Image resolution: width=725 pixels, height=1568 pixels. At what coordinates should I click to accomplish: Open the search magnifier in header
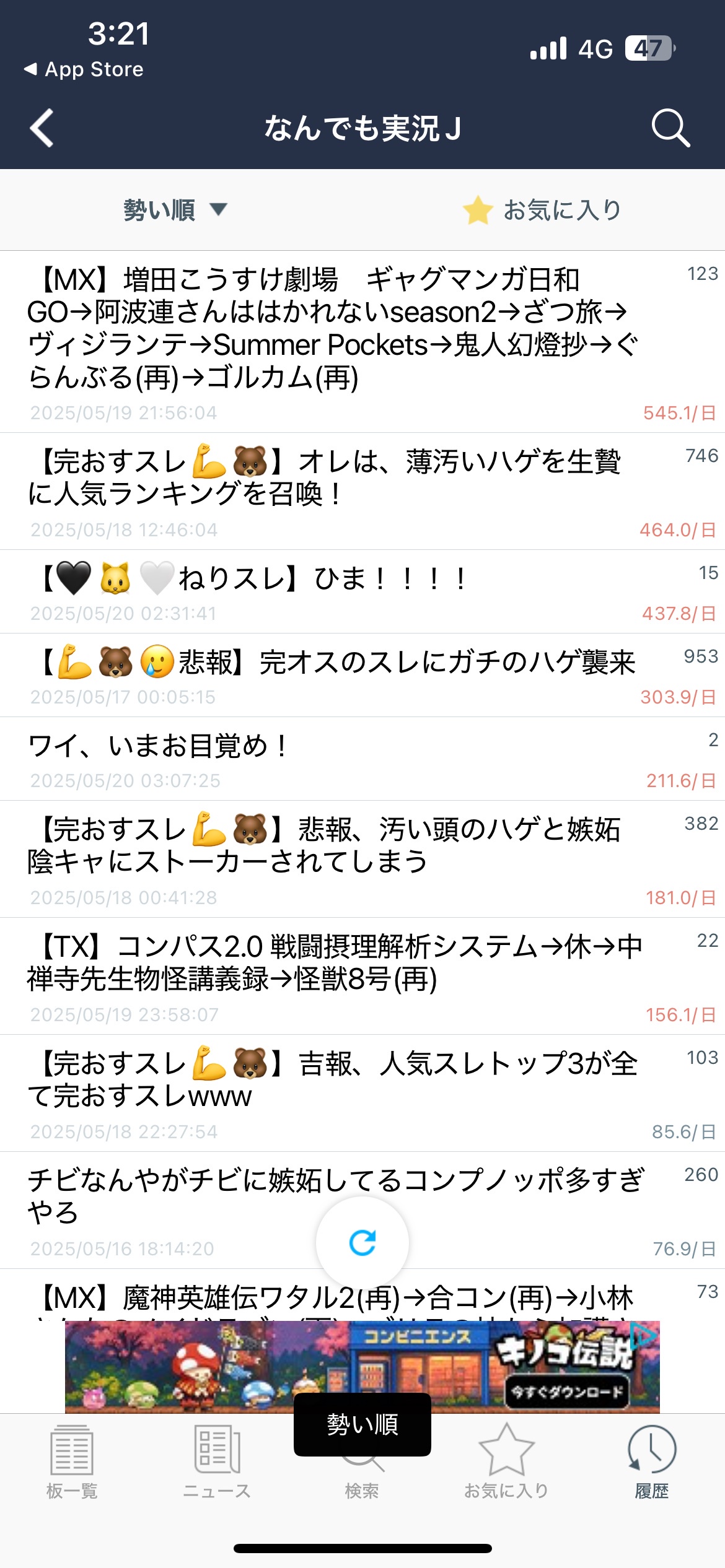[670, 128]
